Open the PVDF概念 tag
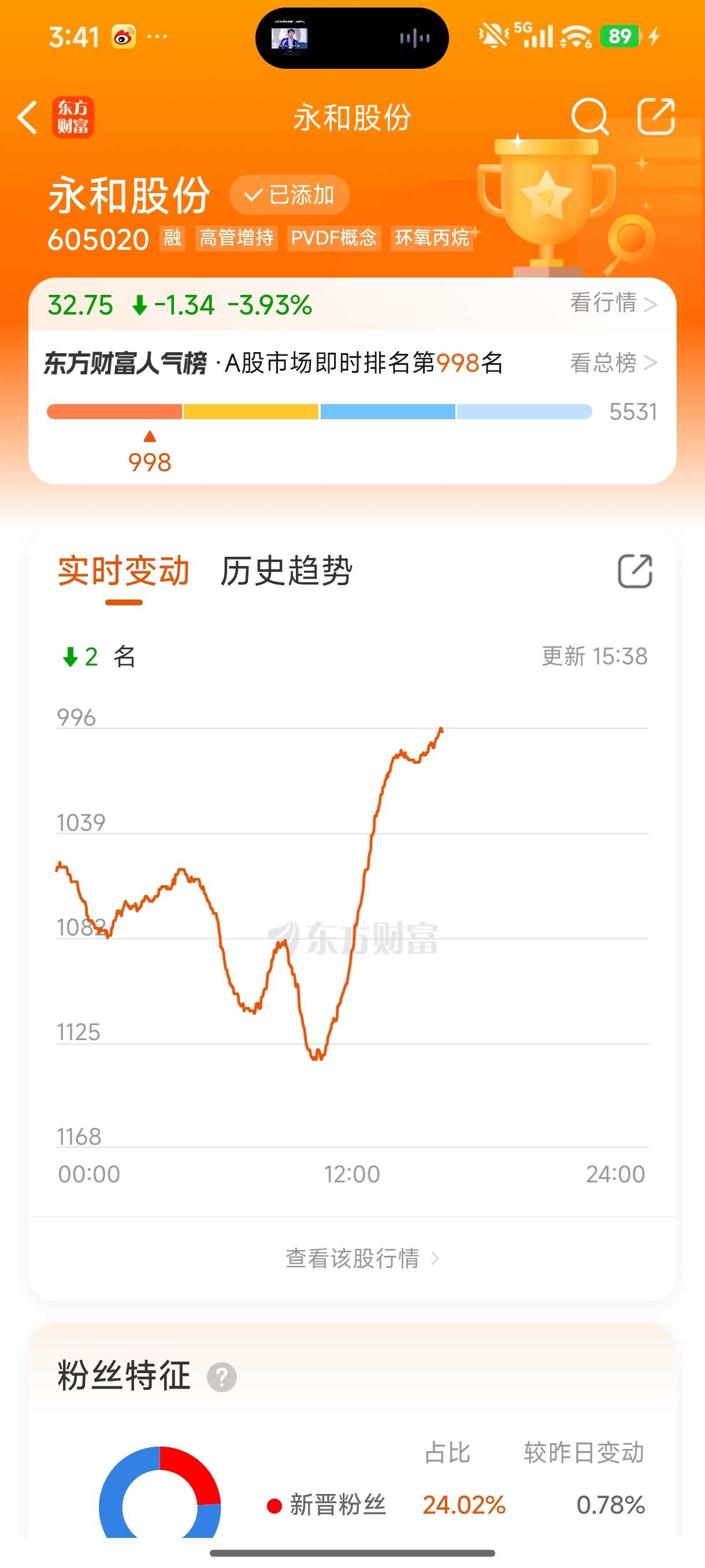 [333, 238]
